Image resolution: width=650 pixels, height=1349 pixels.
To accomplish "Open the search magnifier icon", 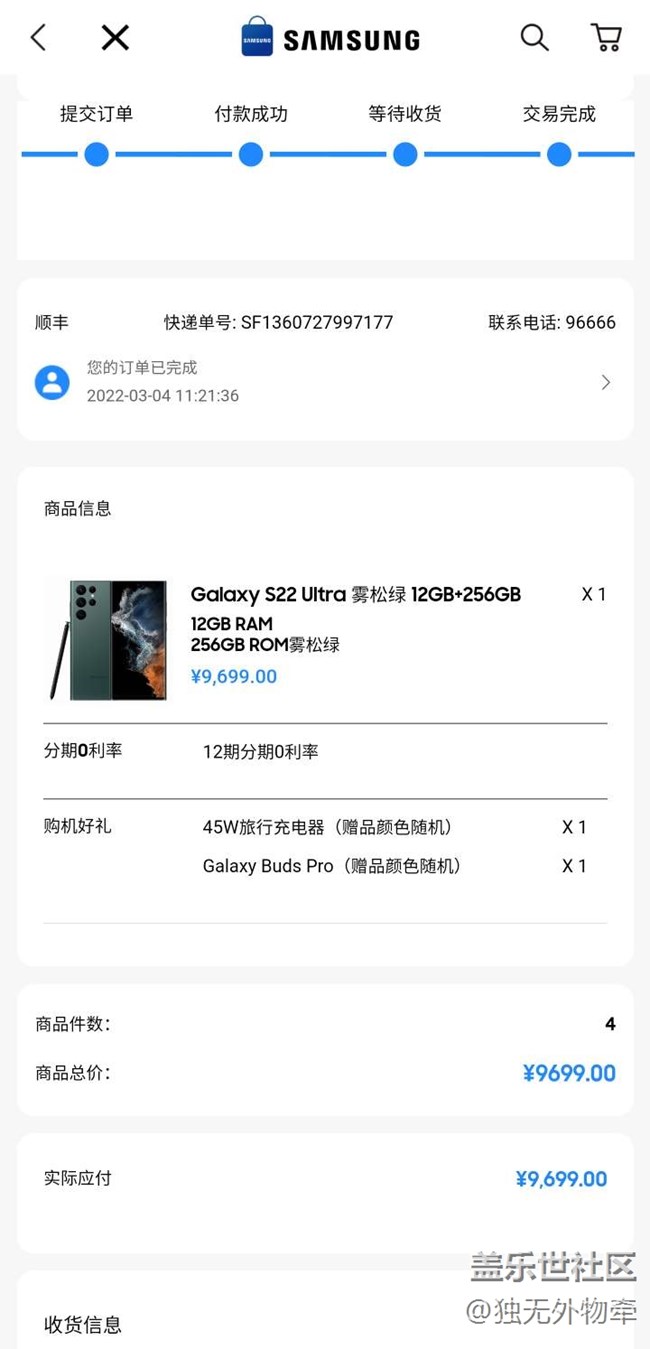I will coord(535,38).
